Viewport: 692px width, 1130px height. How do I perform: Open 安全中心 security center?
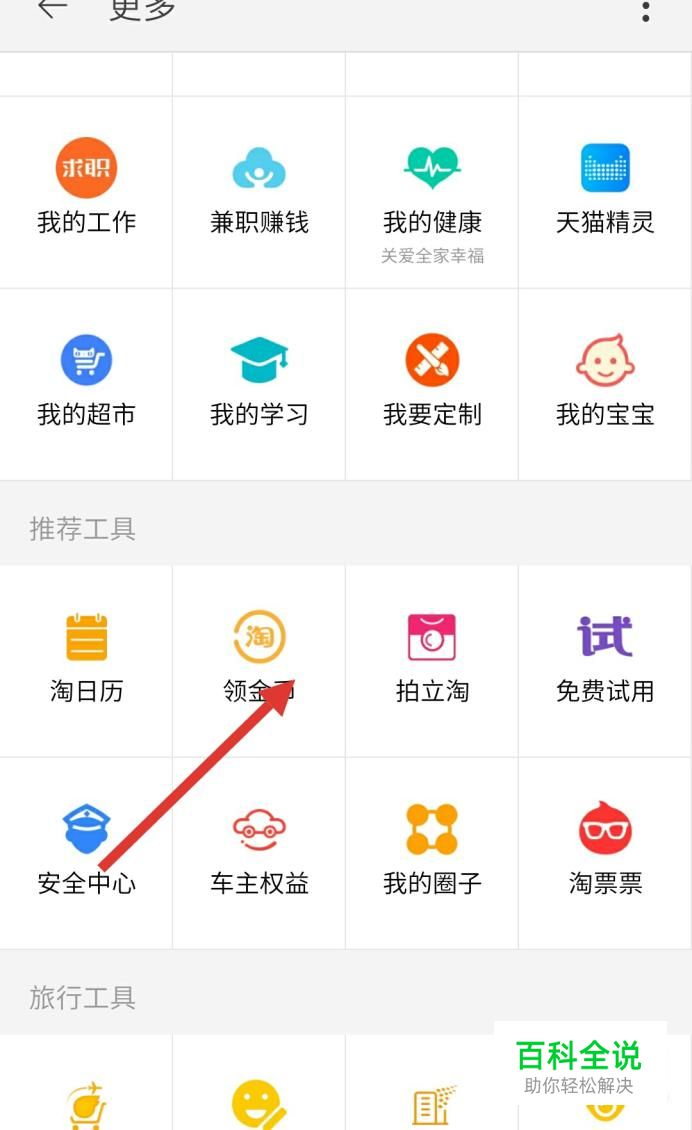[x=86, y=853]
